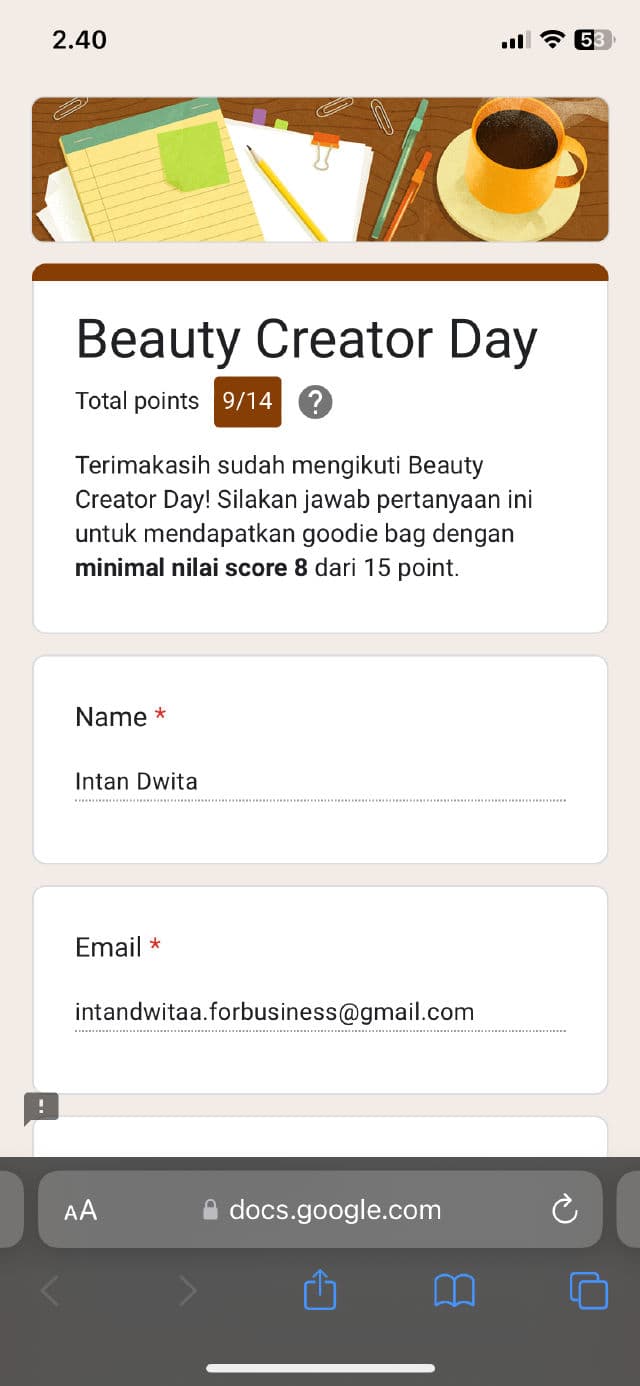Screen dimensions: 640x1386
Task: Open the AA reader options in Safari
Action: point(80,1211)
